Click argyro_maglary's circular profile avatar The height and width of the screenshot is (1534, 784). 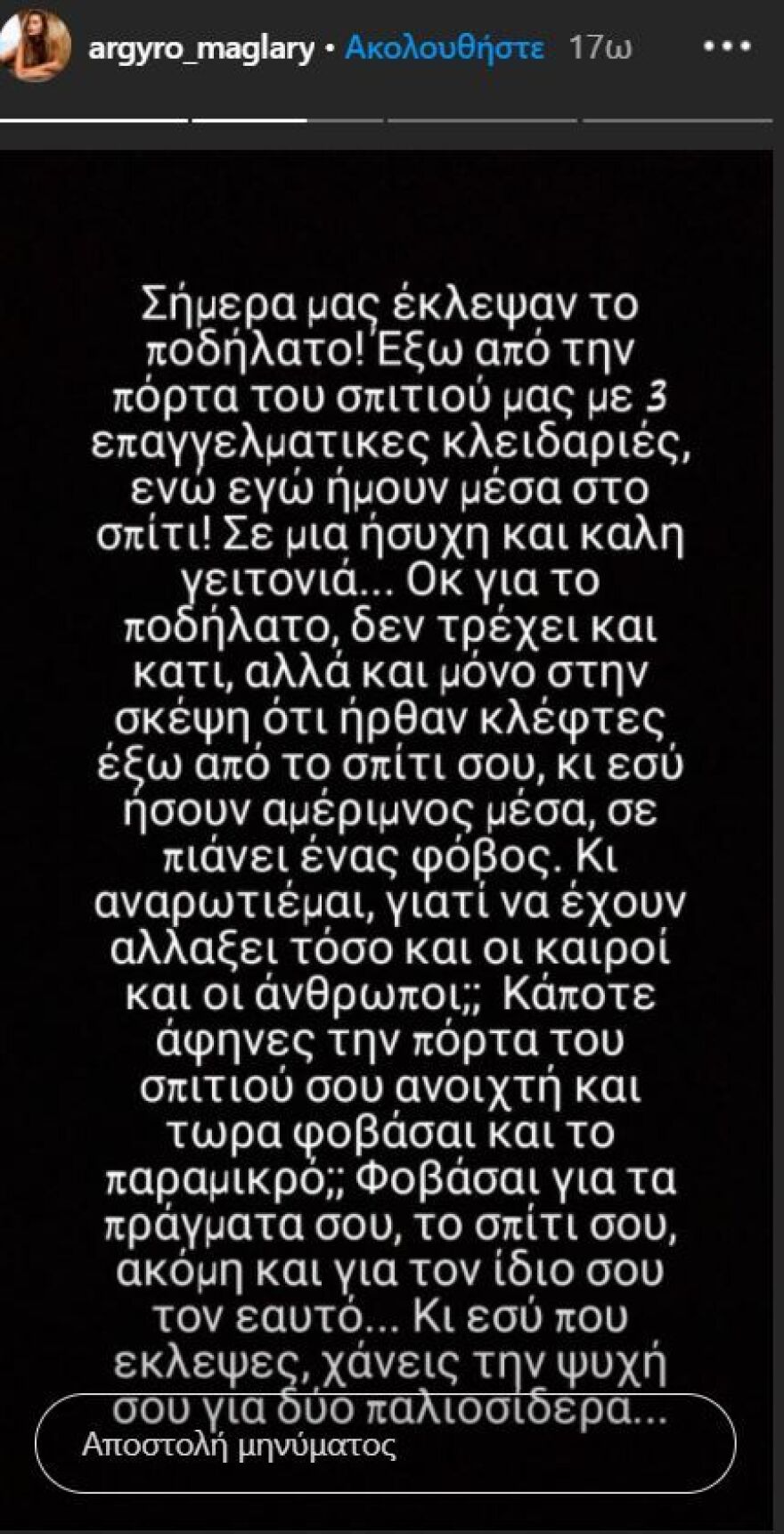click(36, 43)
